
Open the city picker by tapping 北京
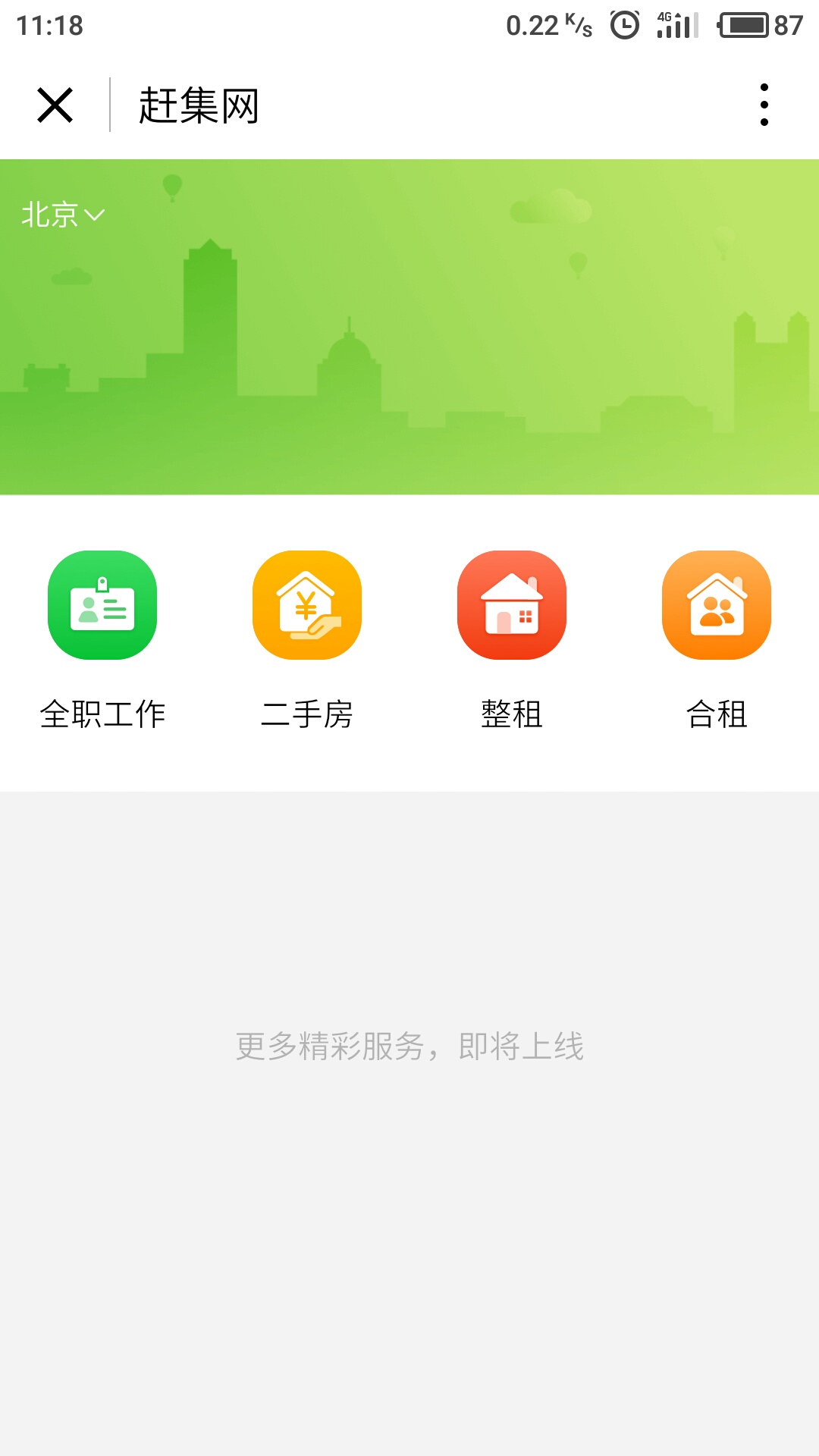[x=51, y=216]
